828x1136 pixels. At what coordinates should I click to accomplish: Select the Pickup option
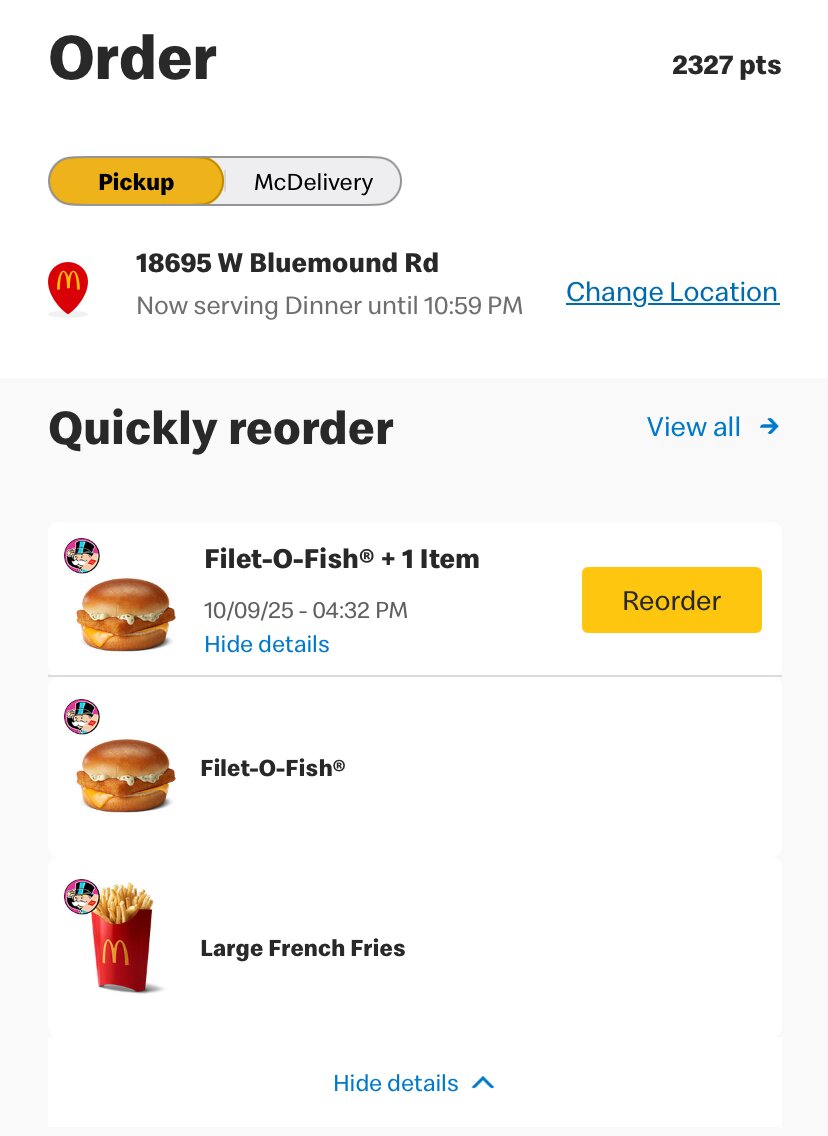[136, 182]
